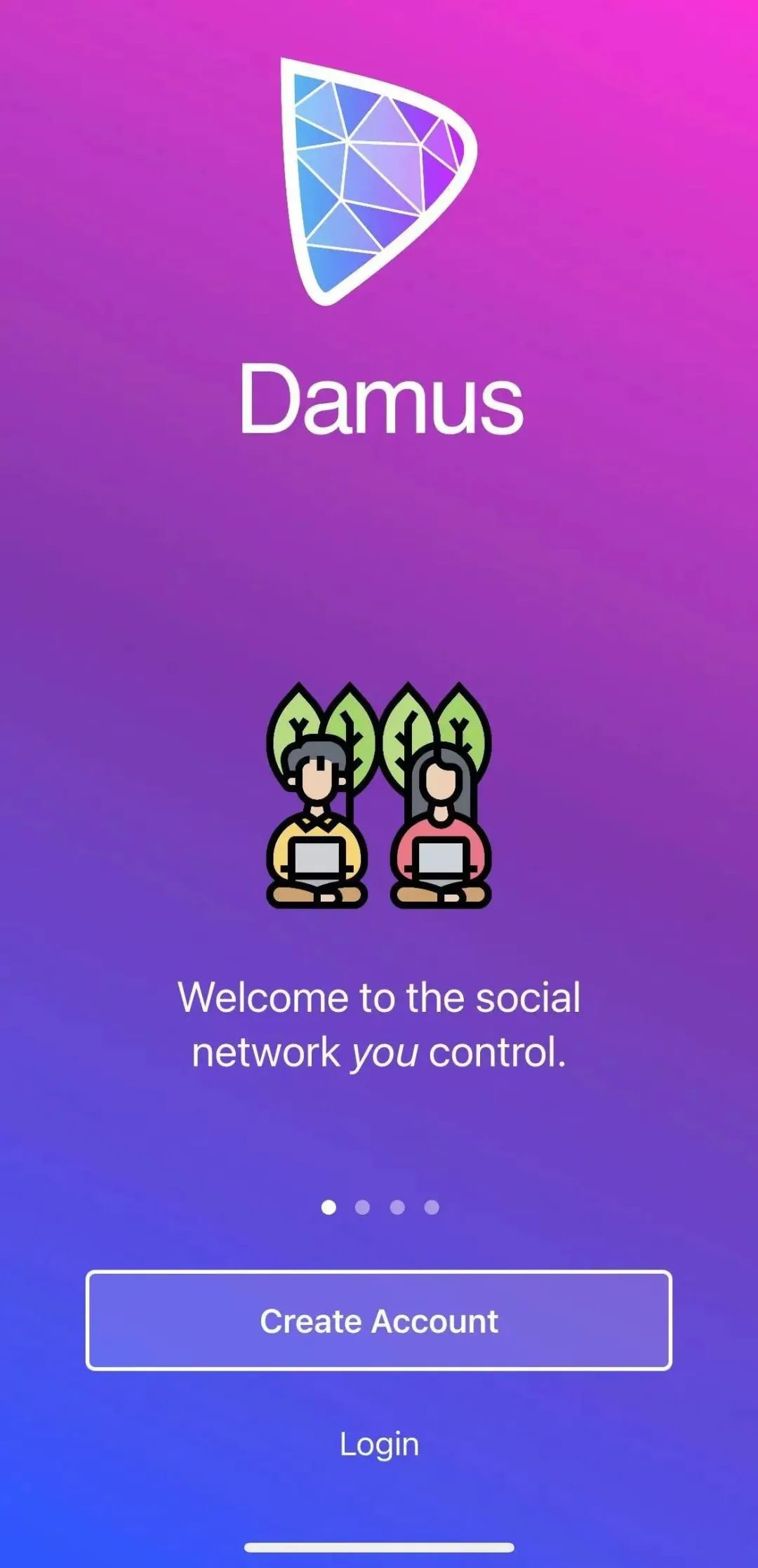Open the Login screen

(x=379, y=1444)
